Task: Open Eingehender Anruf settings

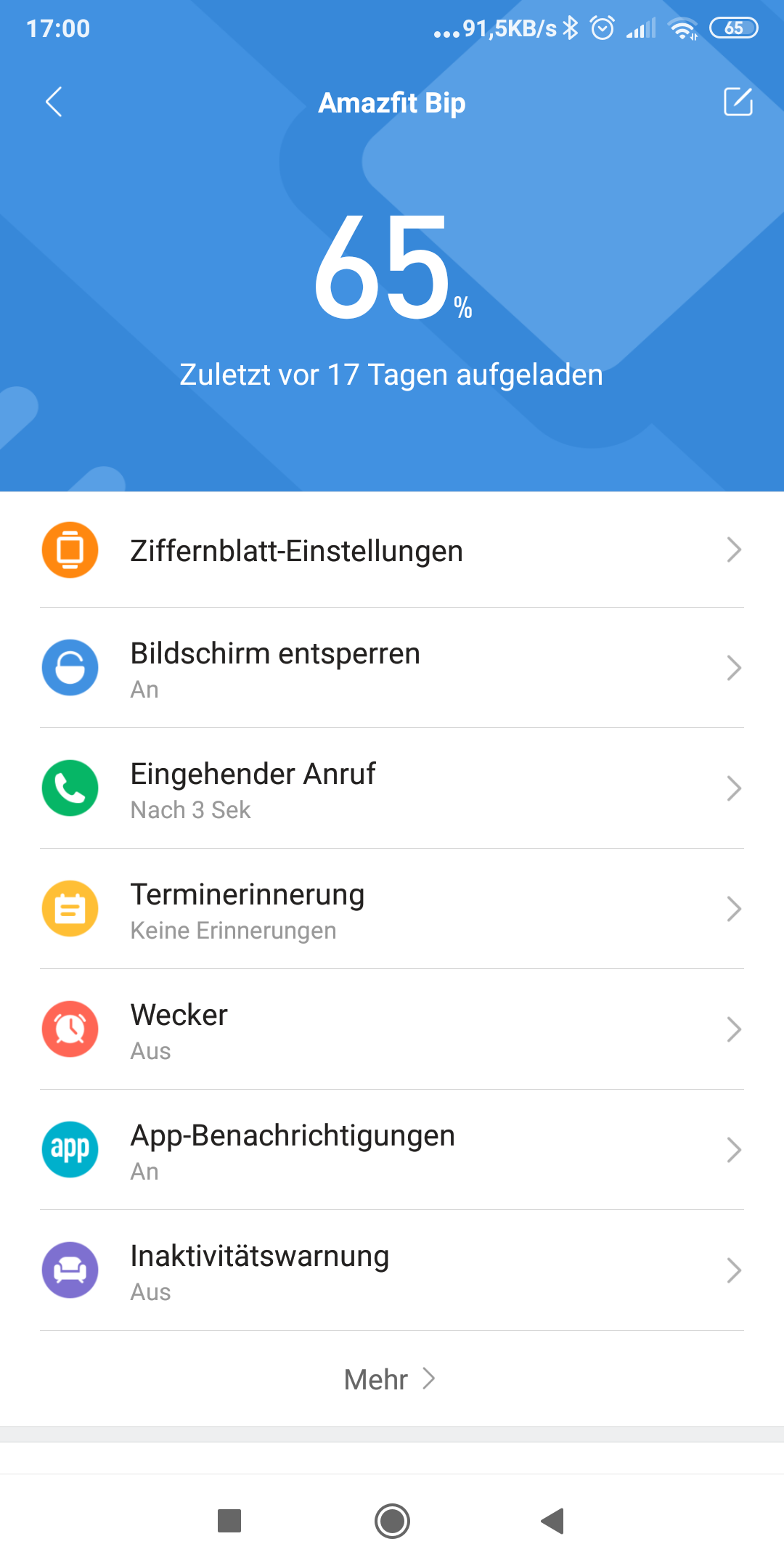Action: 392,789
